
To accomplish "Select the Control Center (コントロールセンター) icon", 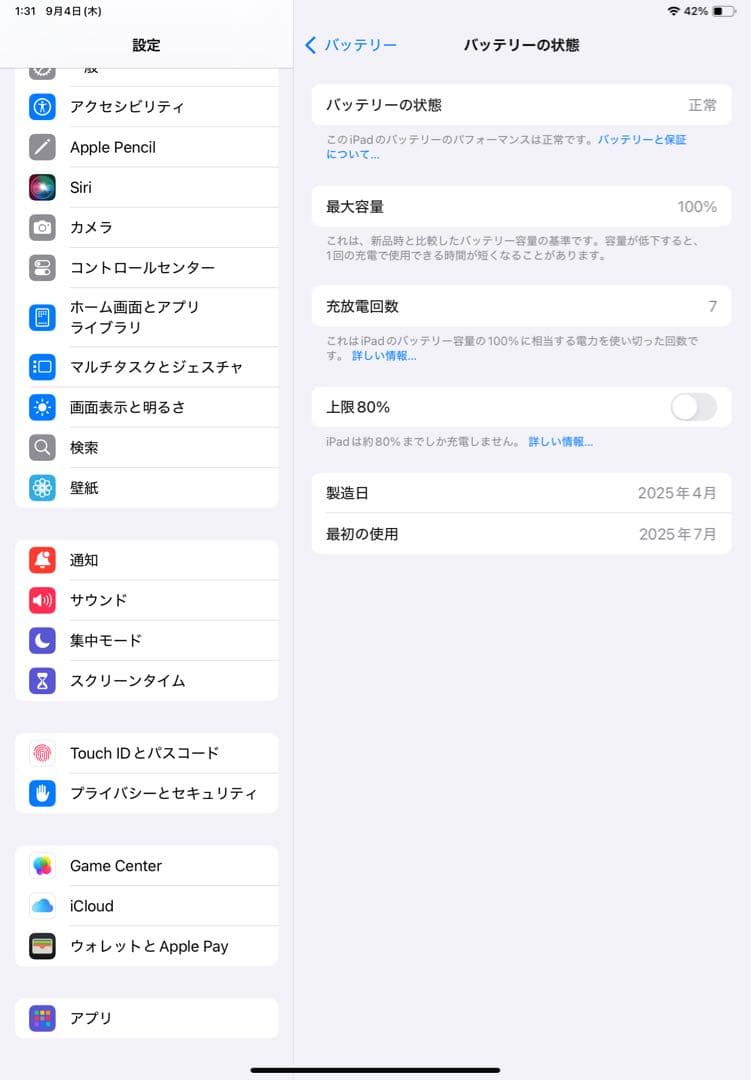I will (44, 267).
